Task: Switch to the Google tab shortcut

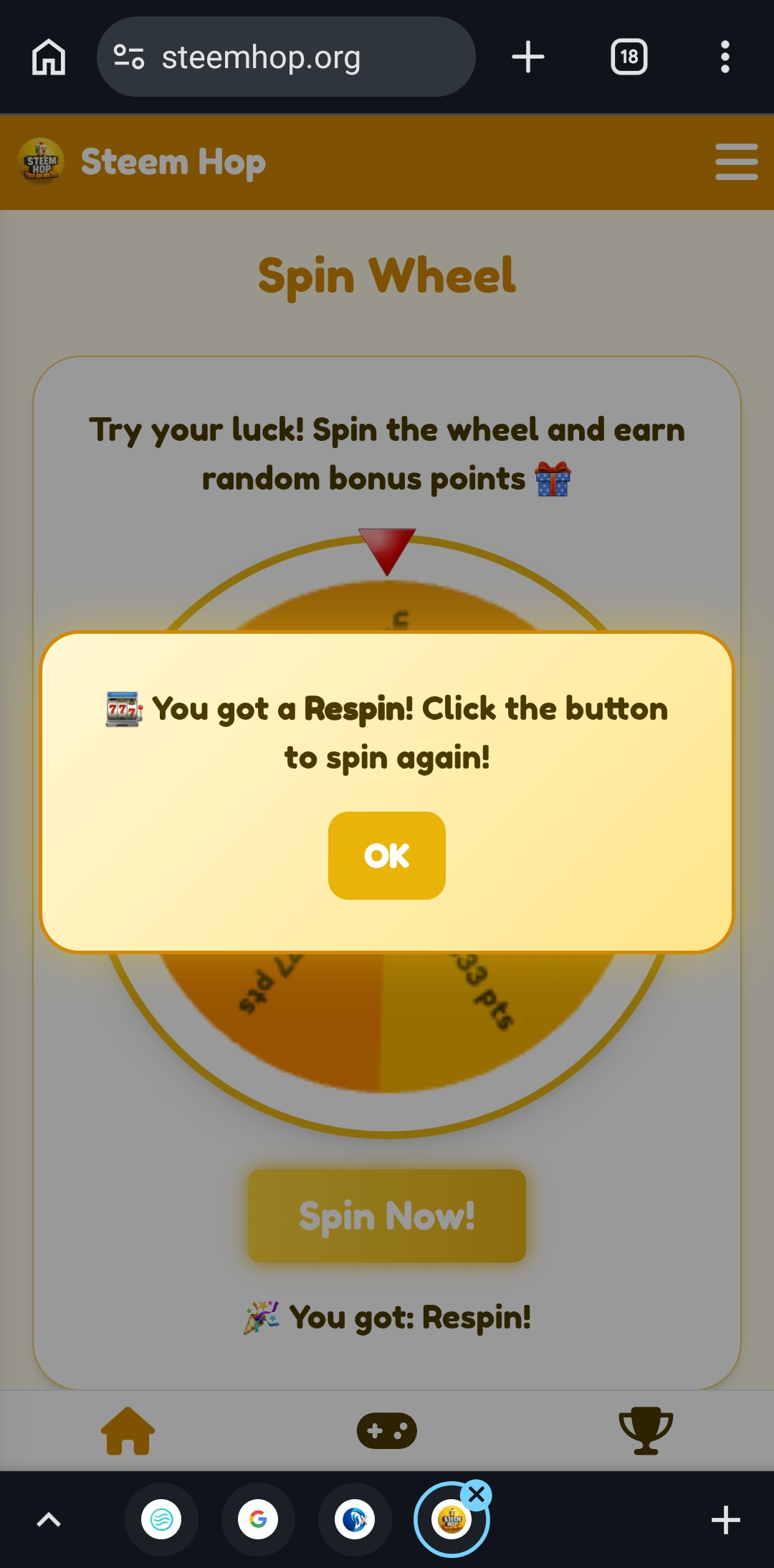Action: tap(258, 1519)
